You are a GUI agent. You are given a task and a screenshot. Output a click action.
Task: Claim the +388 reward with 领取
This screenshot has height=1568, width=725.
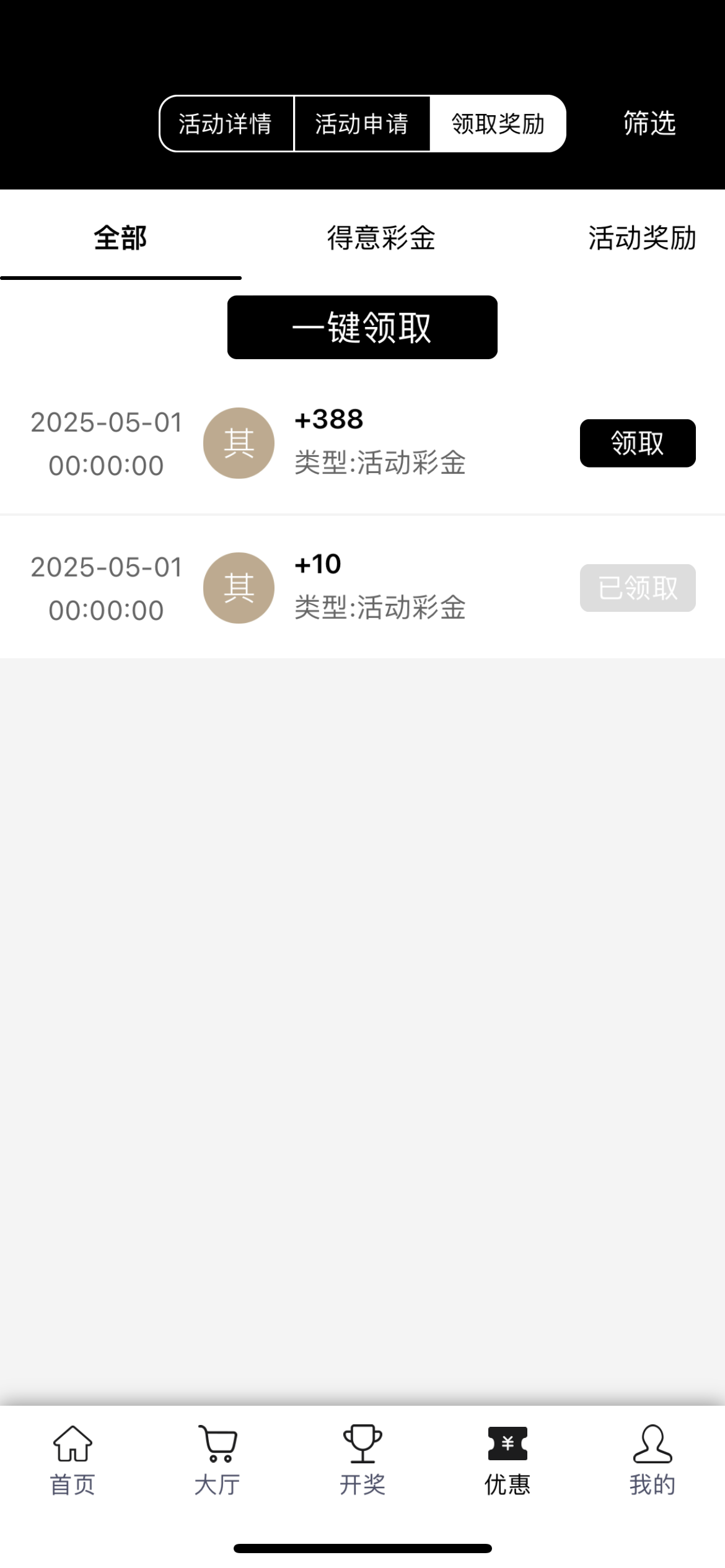point(637,443)
